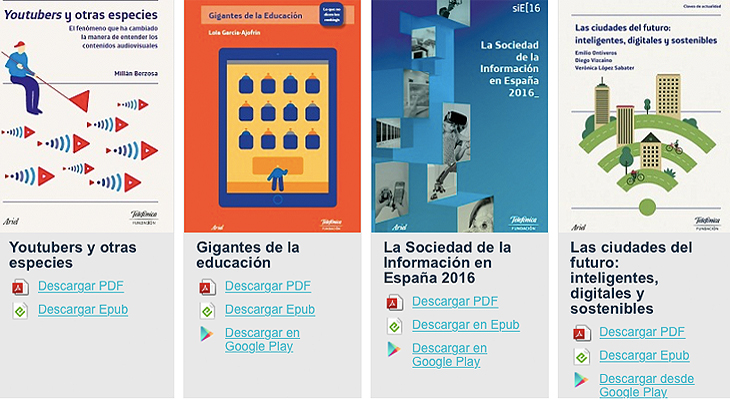Download PDF of Gigantes de la educación

point(267,286)
